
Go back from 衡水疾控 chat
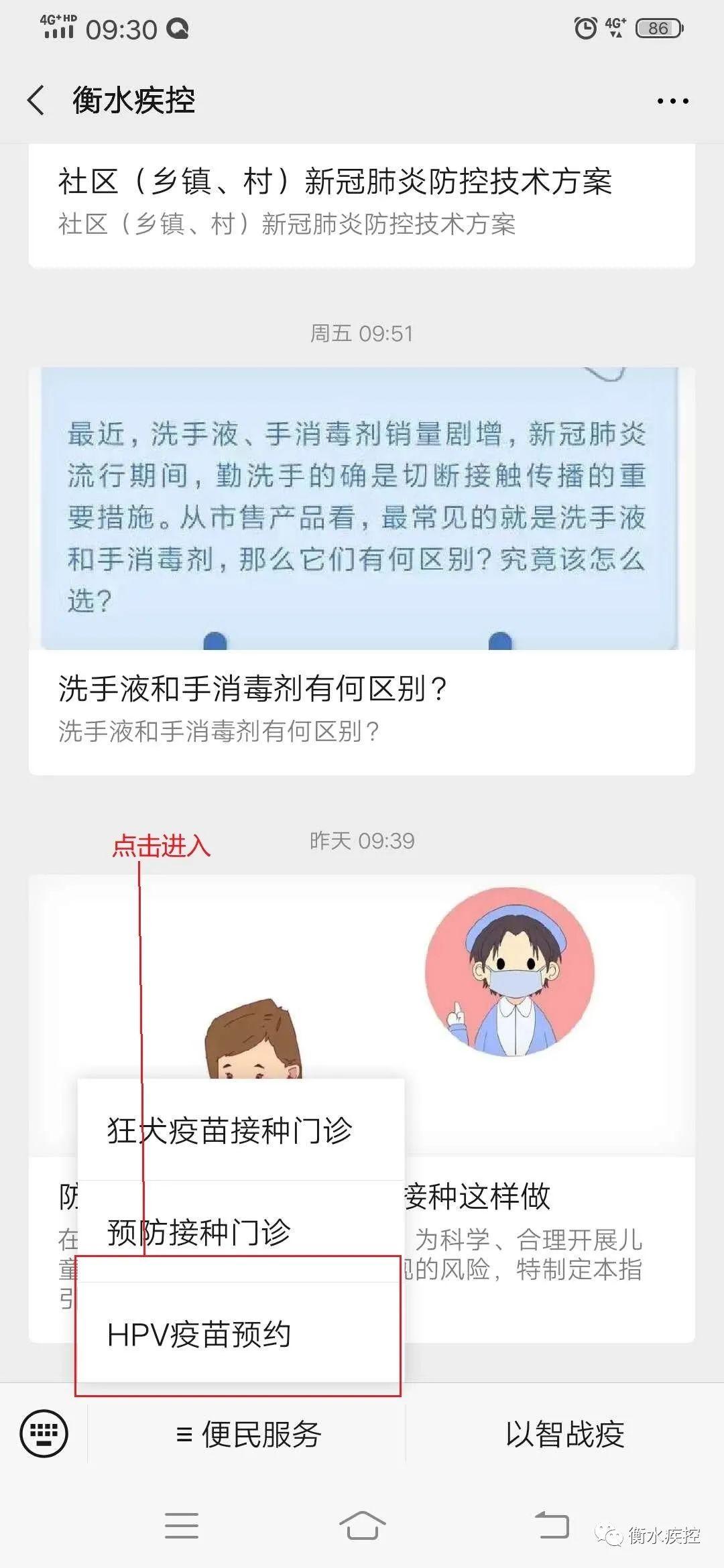36,101
